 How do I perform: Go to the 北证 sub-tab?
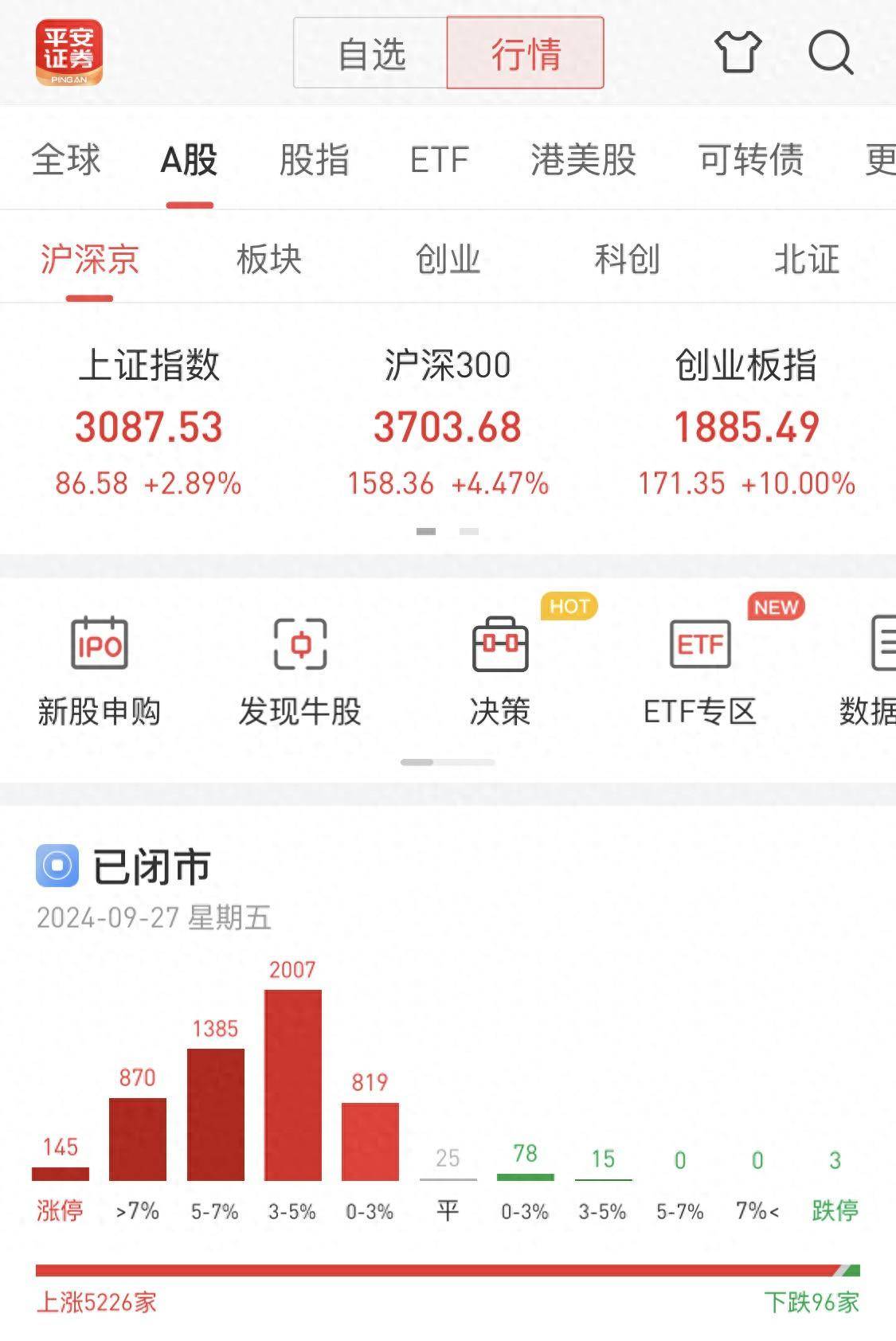pyautogui.click(x=806, y=260)
